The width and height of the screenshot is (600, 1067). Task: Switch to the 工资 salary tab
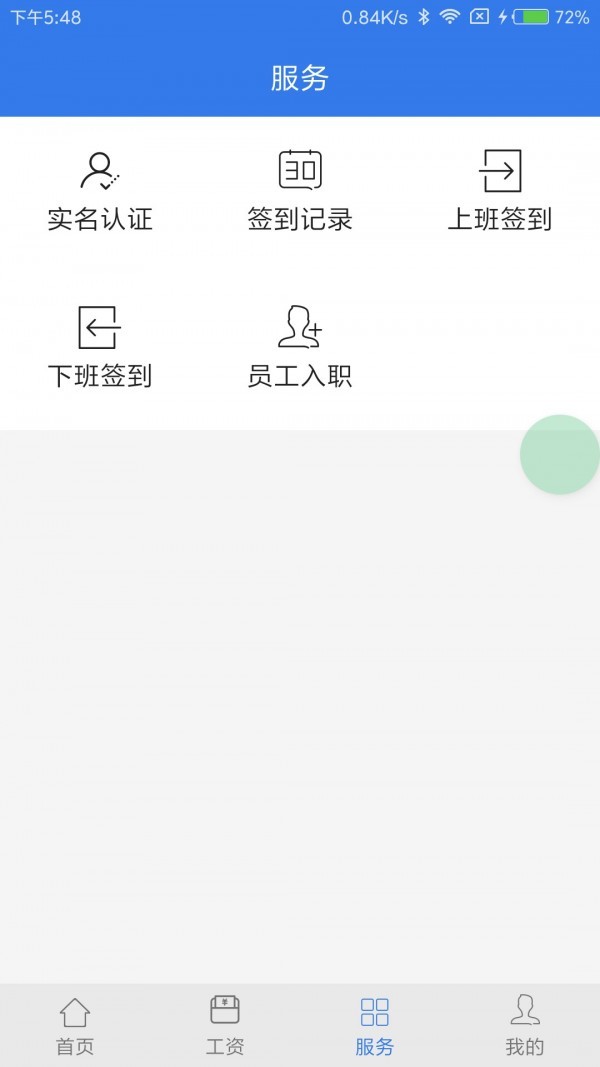click(225, 1025)
